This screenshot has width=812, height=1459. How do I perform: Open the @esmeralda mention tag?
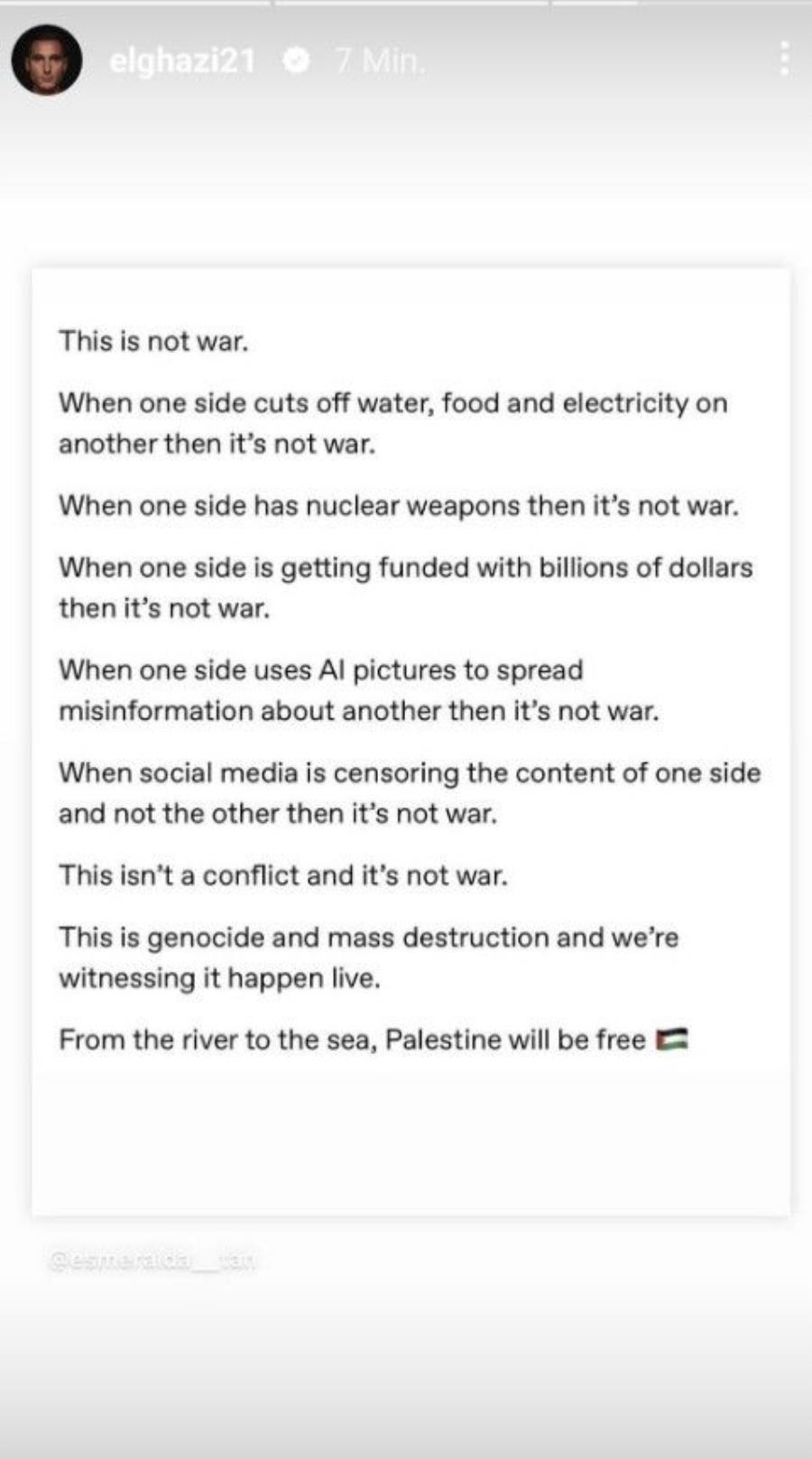click(x=152, y=1260)
